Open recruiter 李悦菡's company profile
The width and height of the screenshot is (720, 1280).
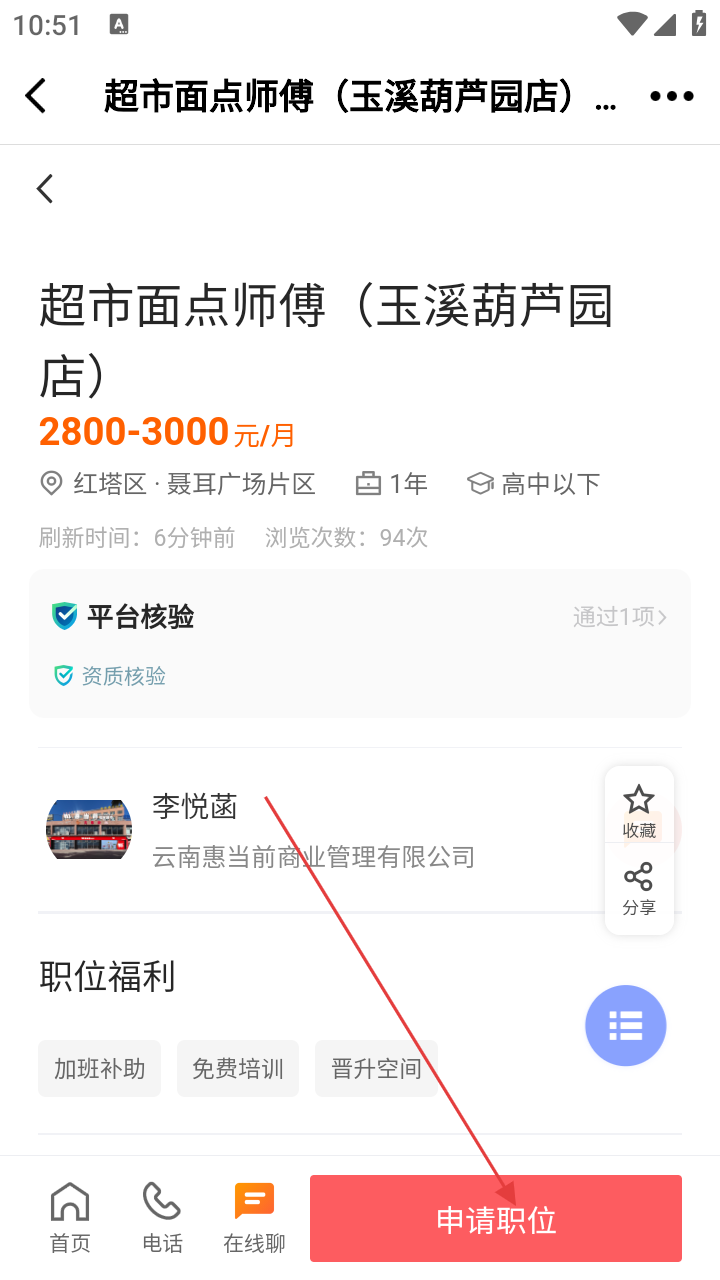point(312,830)
